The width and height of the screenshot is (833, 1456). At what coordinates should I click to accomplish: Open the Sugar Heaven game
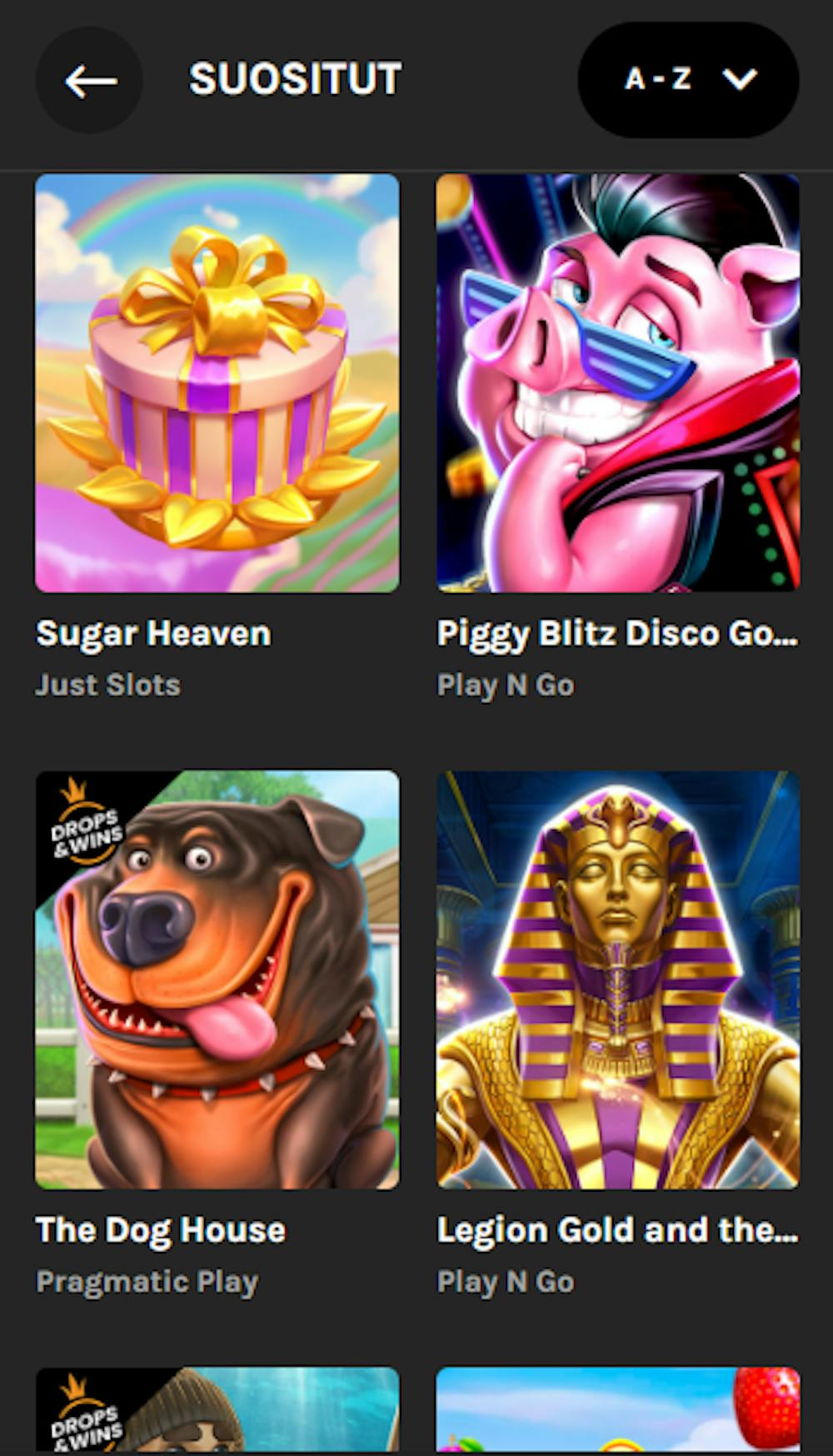217,383
